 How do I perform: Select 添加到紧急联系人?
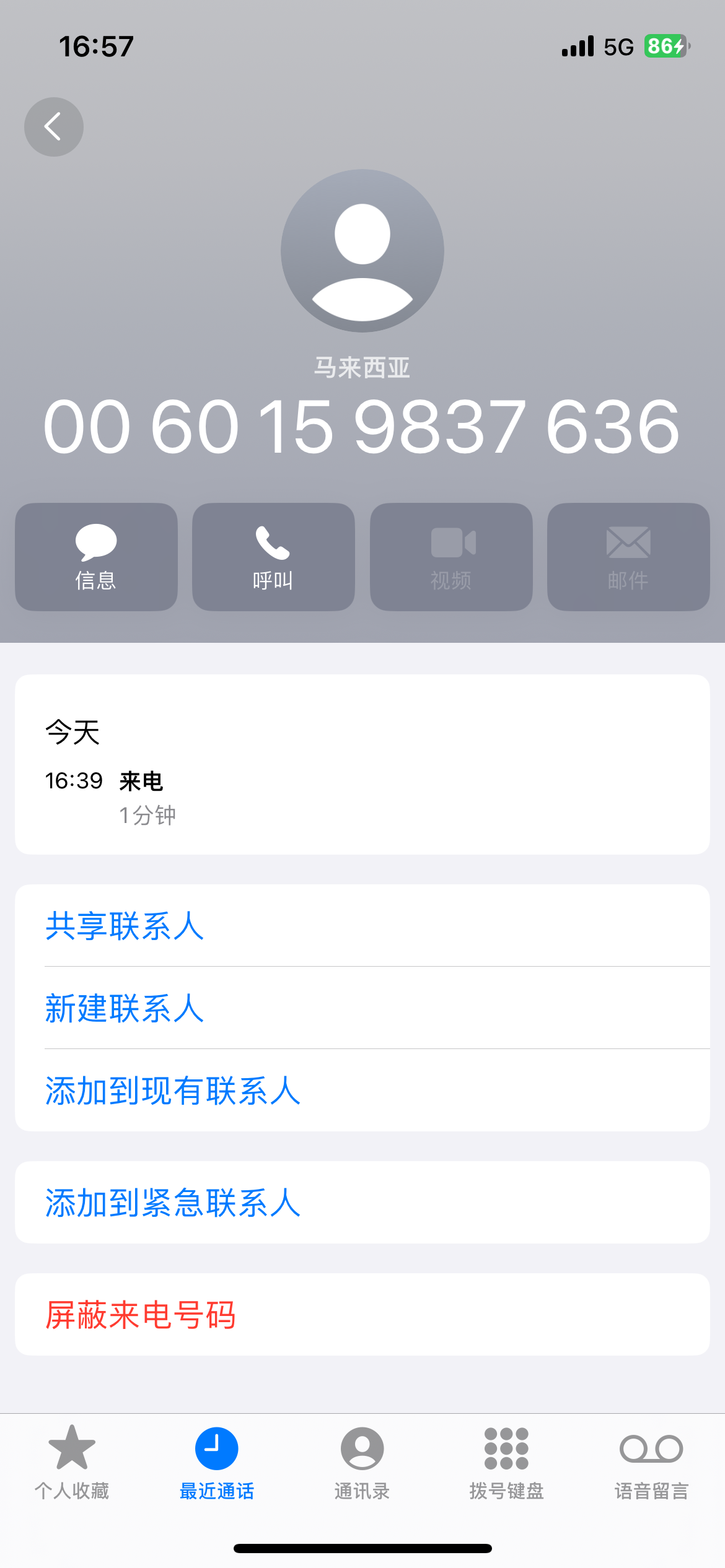click(362, 1203)
